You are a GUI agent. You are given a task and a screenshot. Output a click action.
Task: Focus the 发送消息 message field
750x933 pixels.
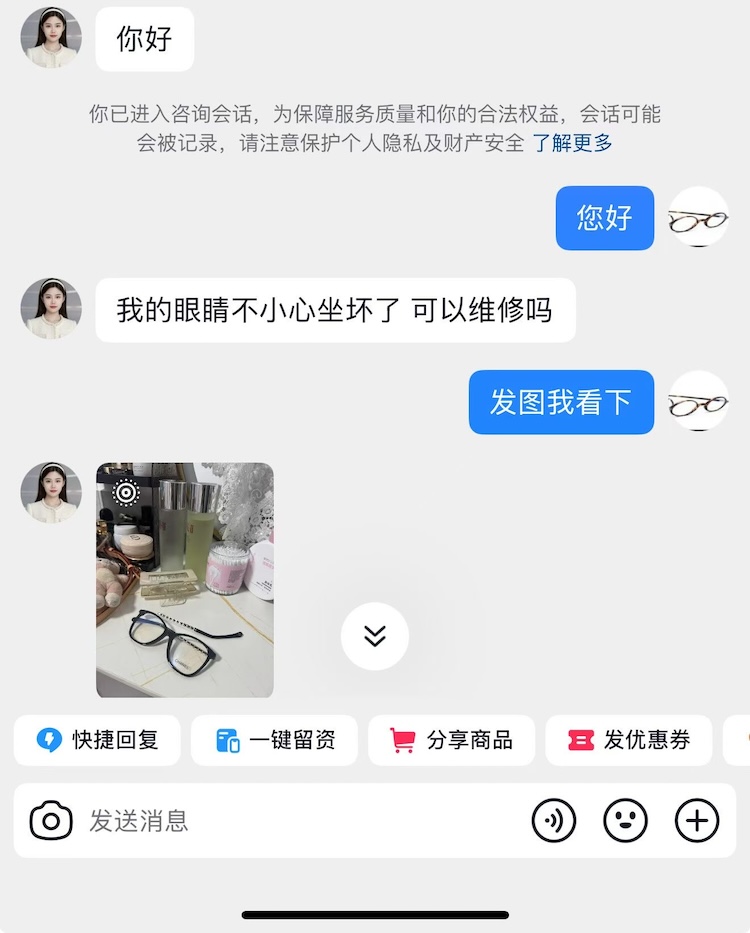coord(300,821)
